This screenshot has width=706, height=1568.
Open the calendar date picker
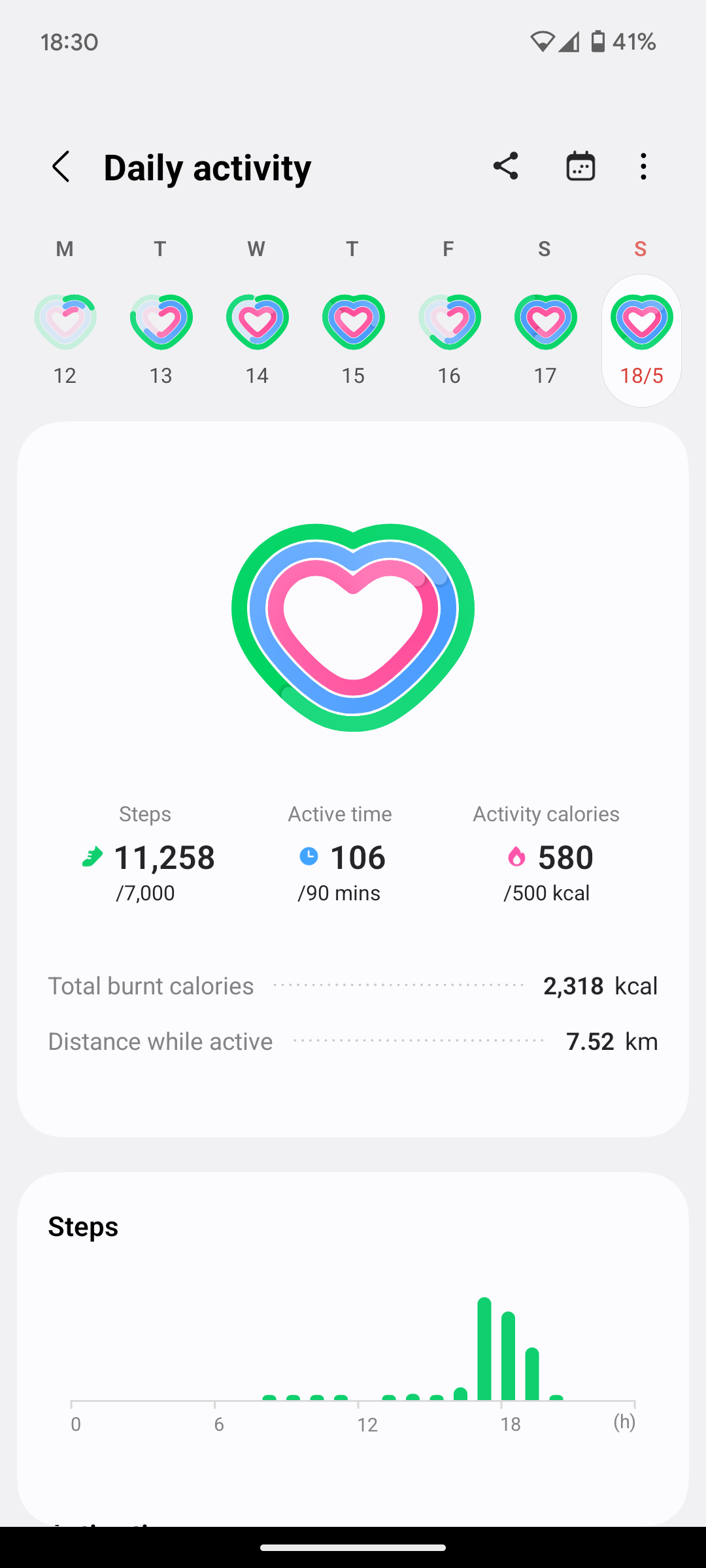click(580, 166)
